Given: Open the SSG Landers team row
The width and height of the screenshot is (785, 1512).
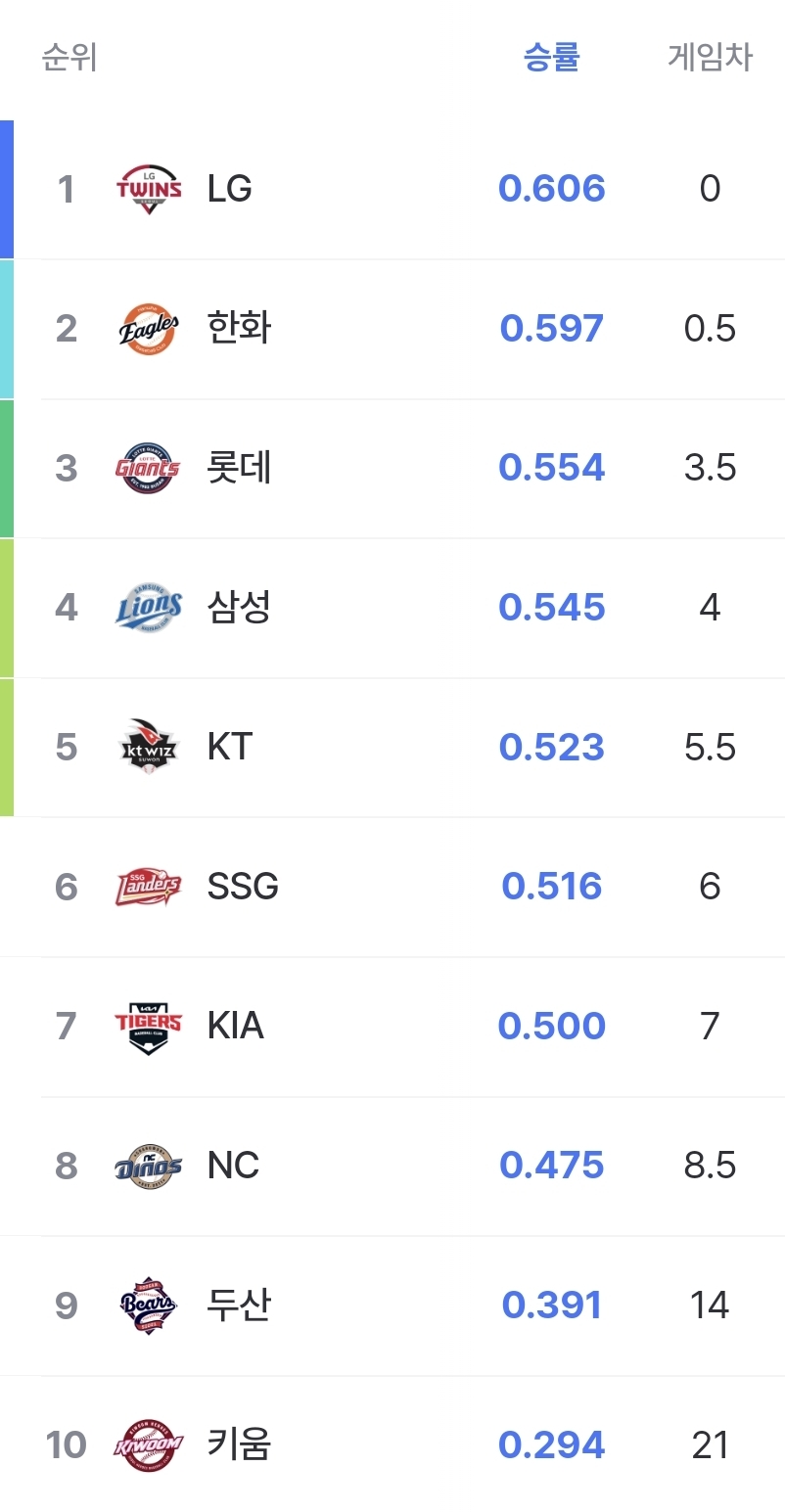Looking at the screenshot, I should pos(392,887).
